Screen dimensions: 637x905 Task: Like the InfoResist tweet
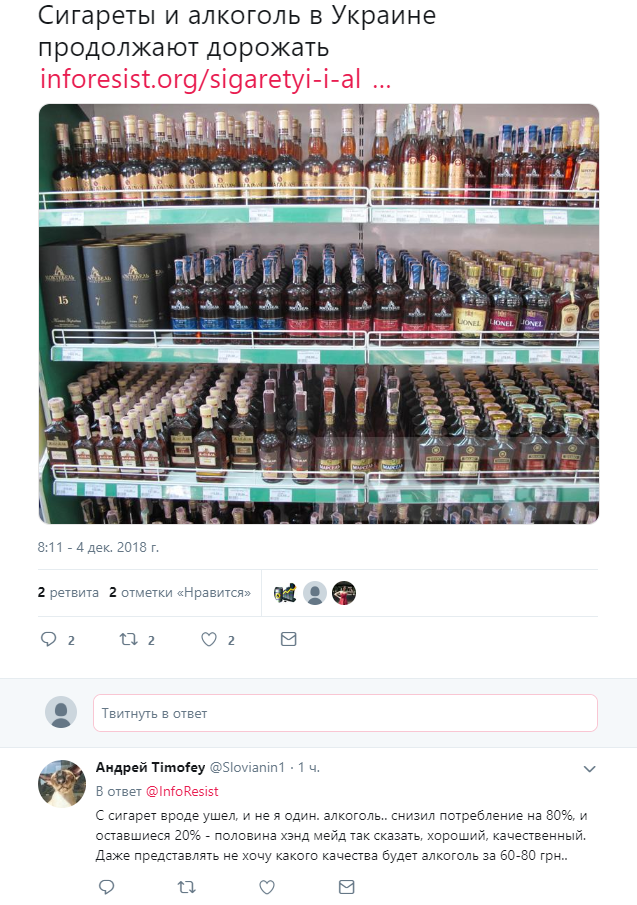tap(209, 640)
